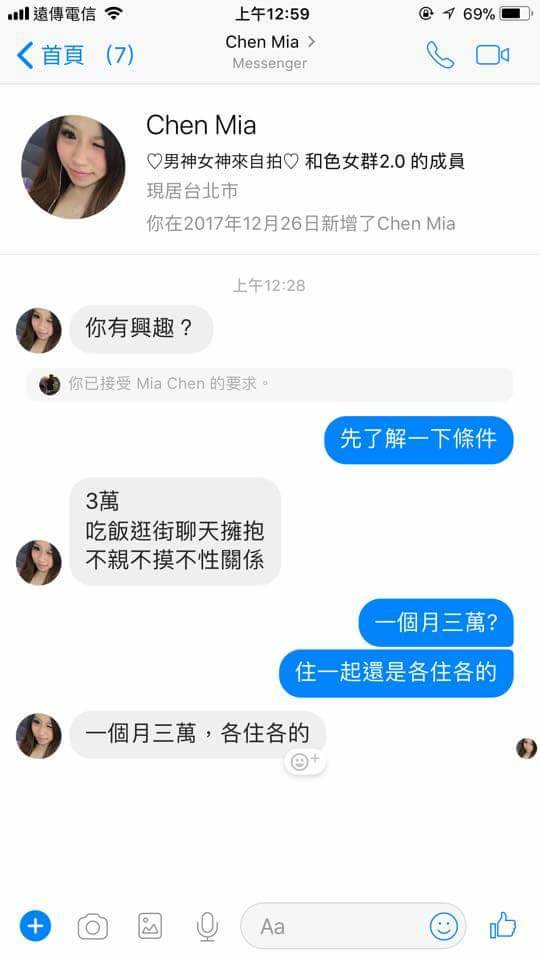Image resolution: width=540 pixels, height=960 pixels.
Task: Open Chen Mia's large profile picture
Action: 73,167
